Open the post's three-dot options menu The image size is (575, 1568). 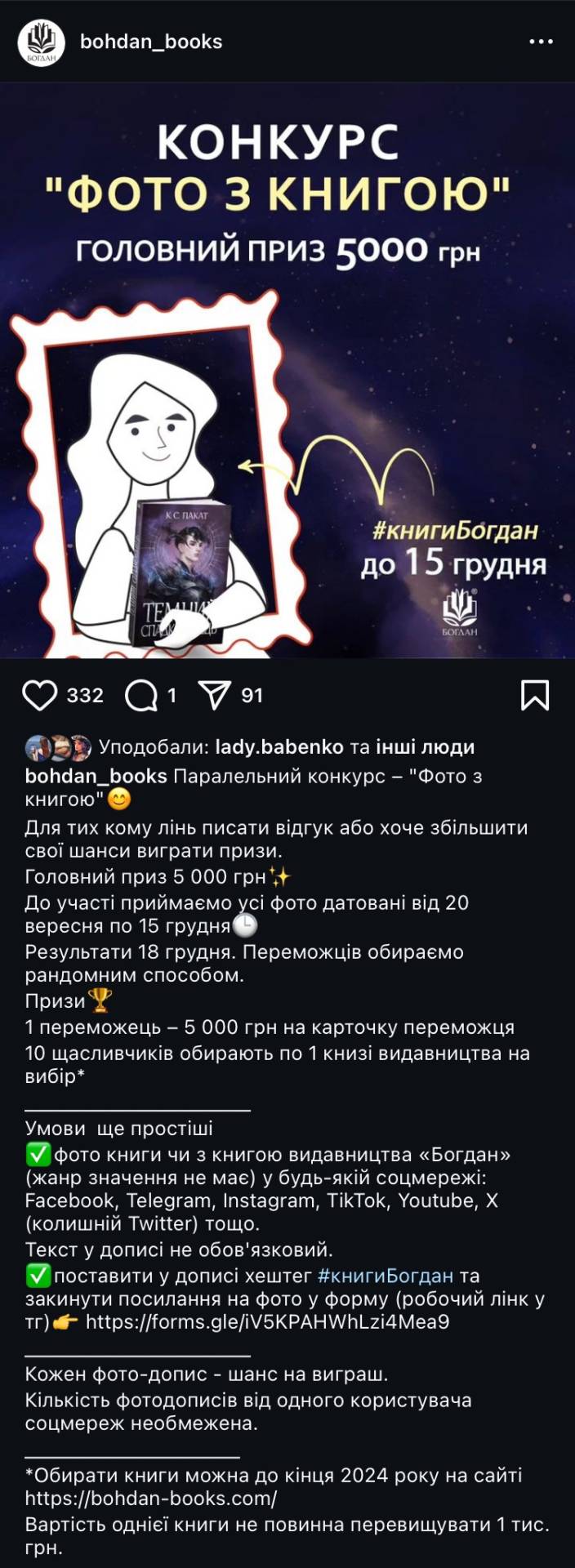(541, 42)
